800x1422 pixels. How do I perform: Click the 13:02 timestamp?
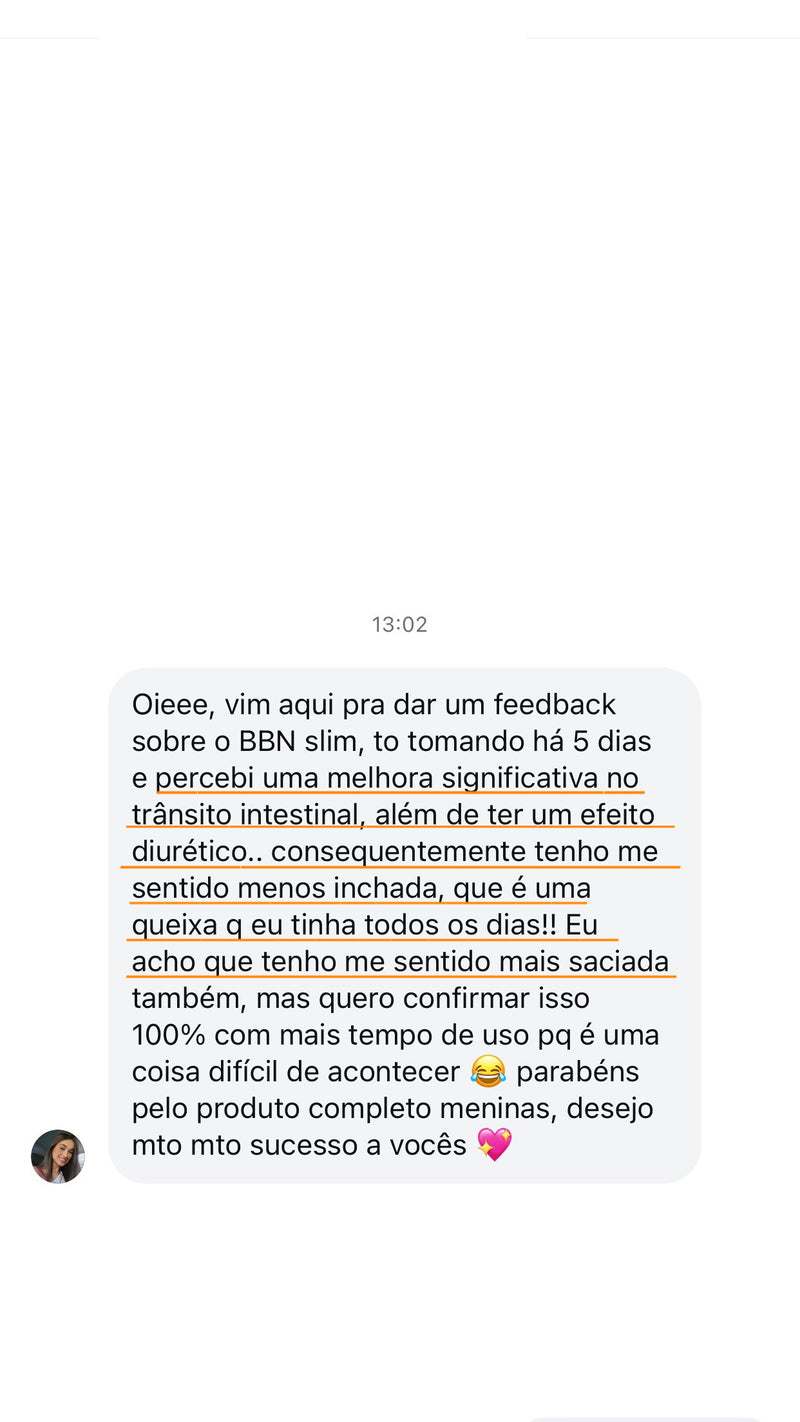[399, 624]
